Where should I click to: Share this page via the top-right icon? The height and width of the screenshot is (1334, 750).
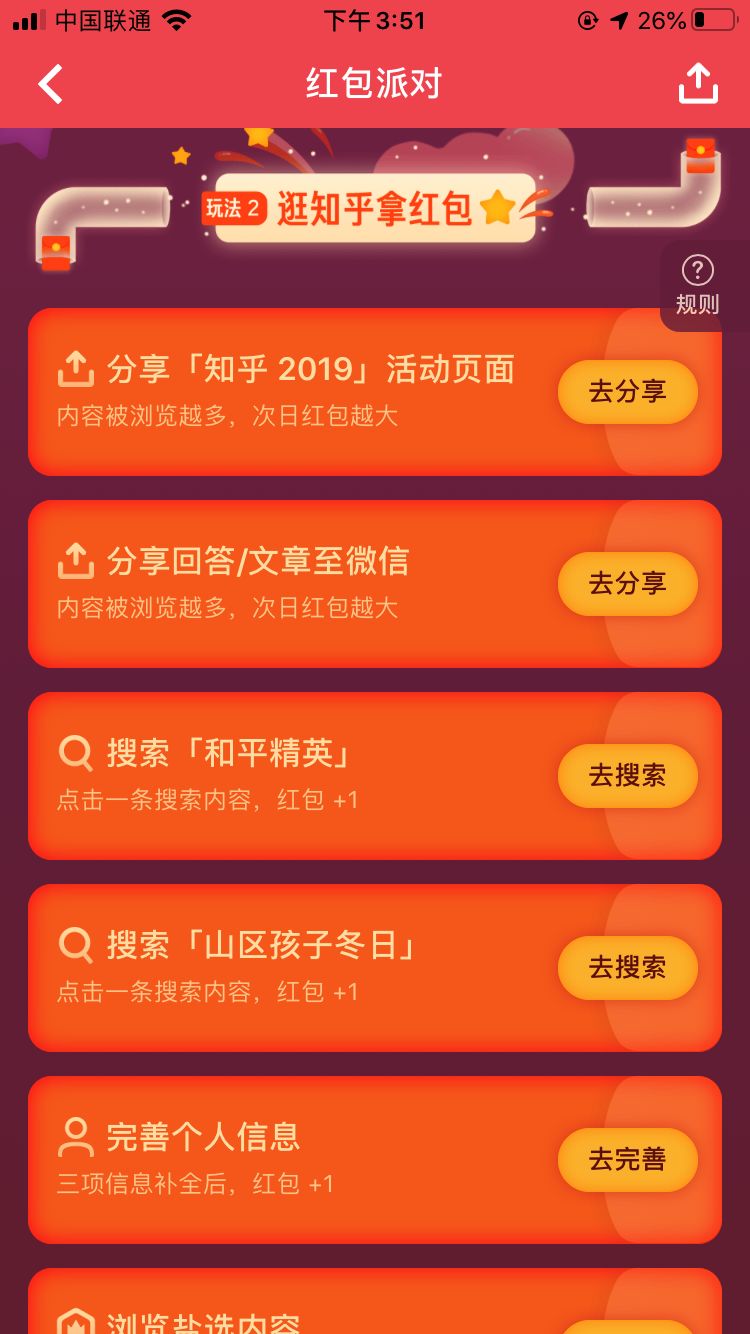[698, 84]
